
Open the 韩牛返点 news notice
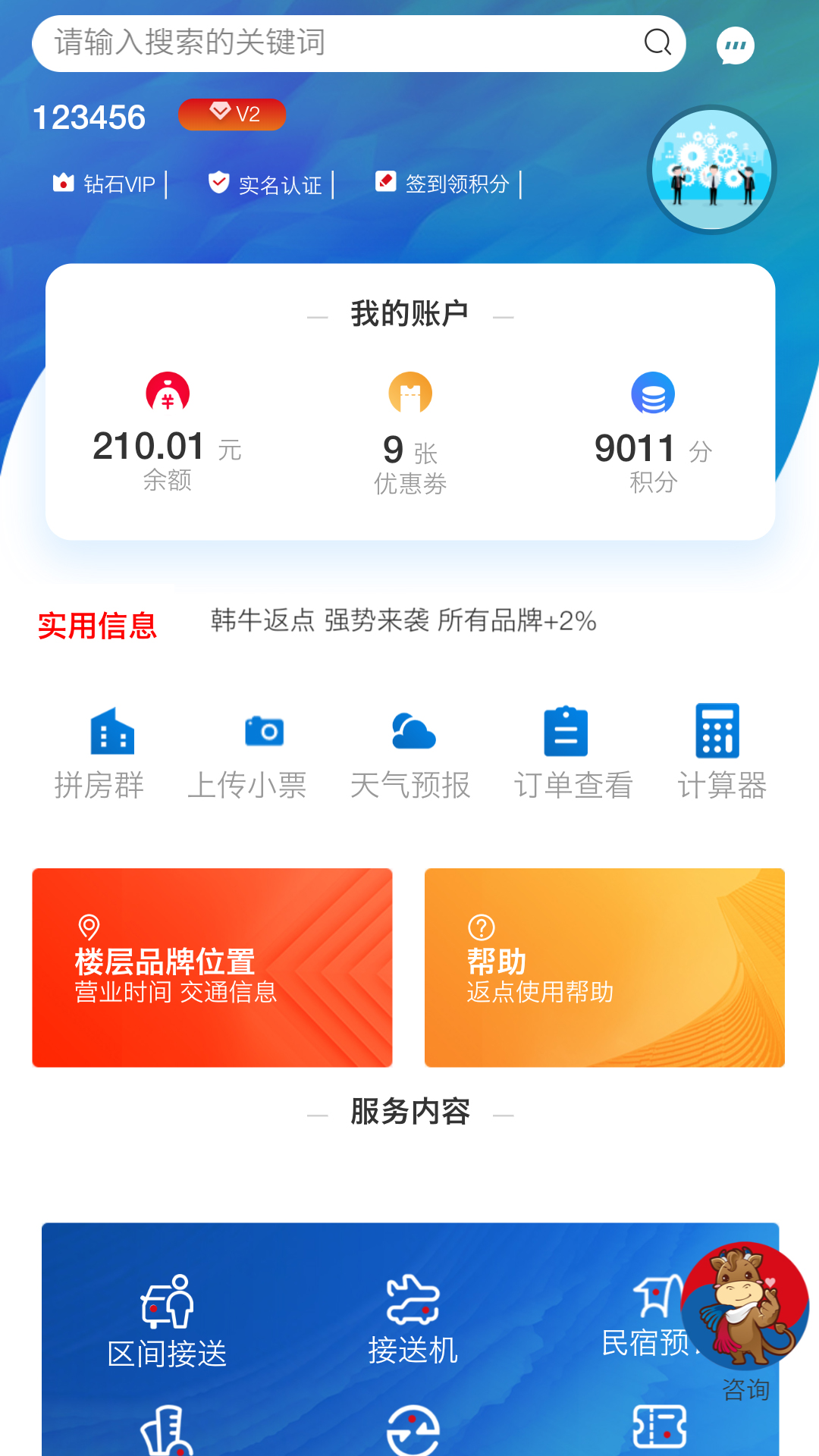coord(403,621)
